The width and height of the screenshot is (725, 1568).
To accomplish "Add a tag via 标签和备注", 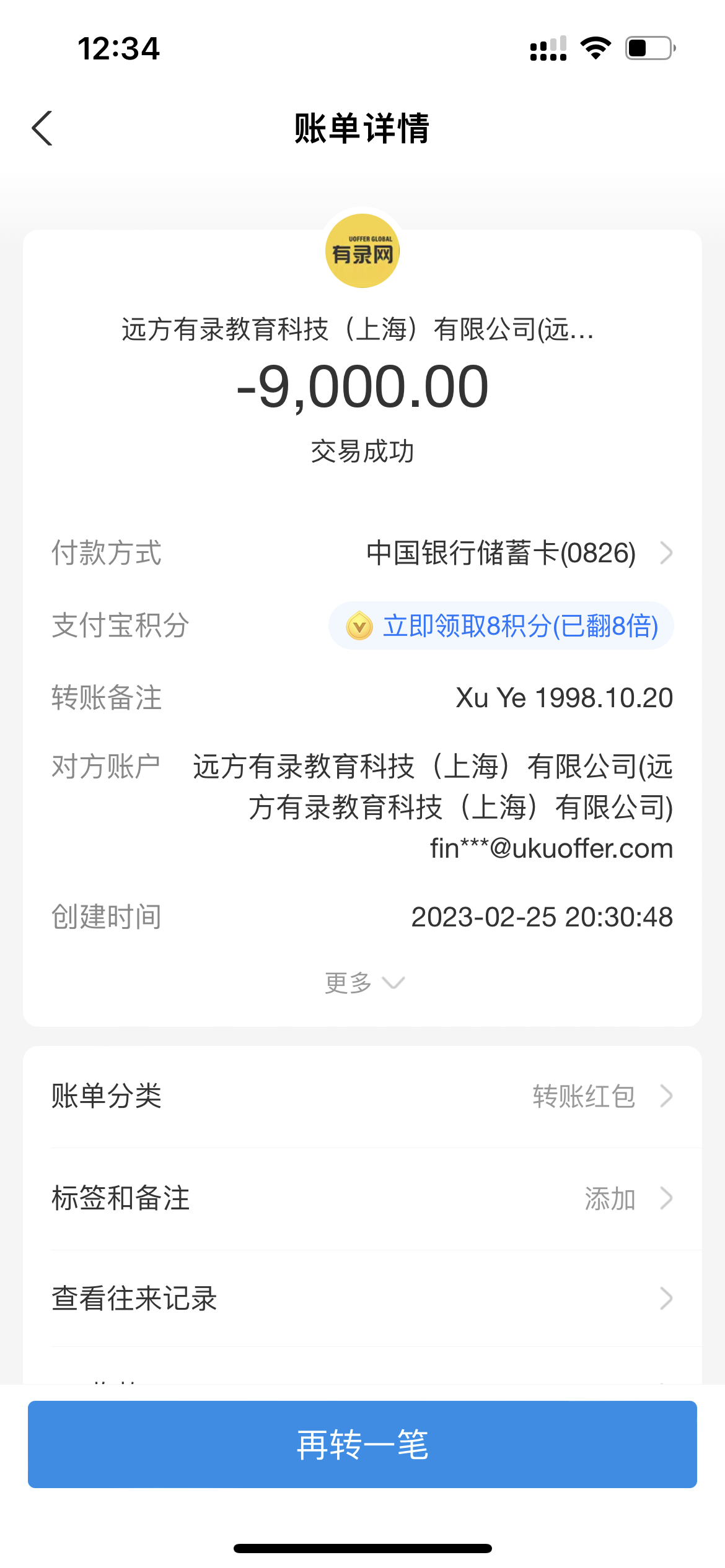I will point(362,1198).
